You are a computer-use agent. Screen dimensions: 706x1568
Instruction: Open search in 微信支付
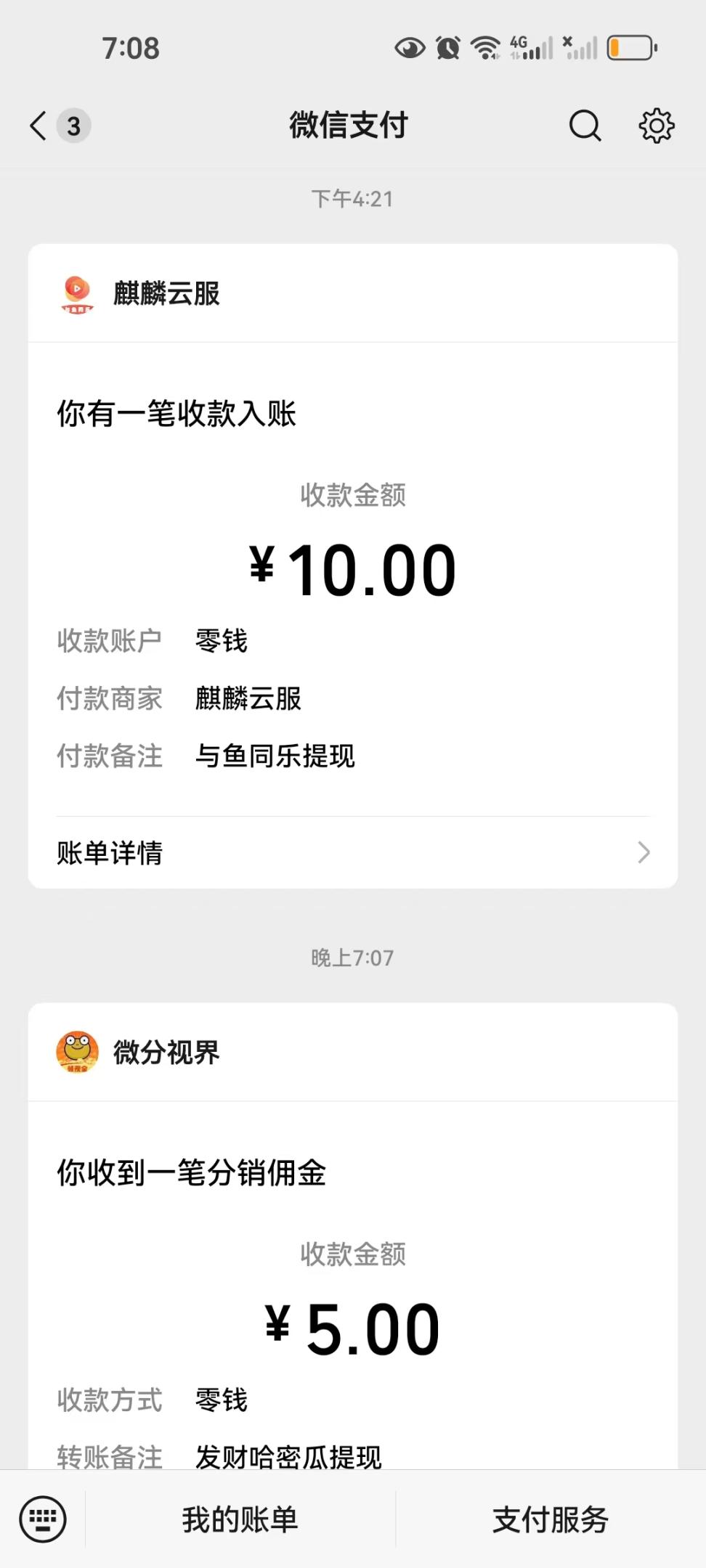tap(585, 126)
